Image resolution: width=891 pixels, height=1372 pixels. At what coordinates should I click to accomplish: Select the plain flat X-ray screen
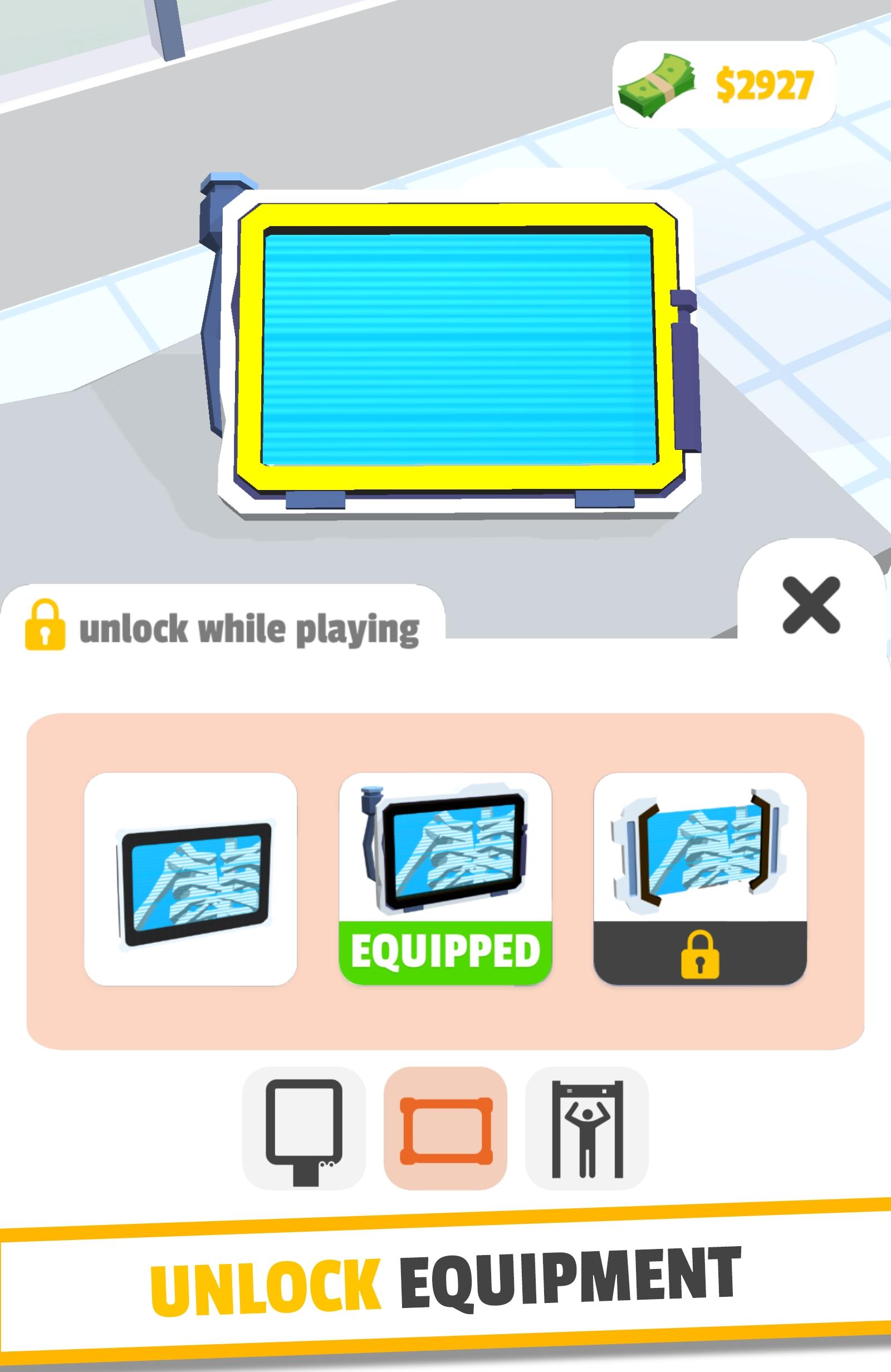click(190, 879)
